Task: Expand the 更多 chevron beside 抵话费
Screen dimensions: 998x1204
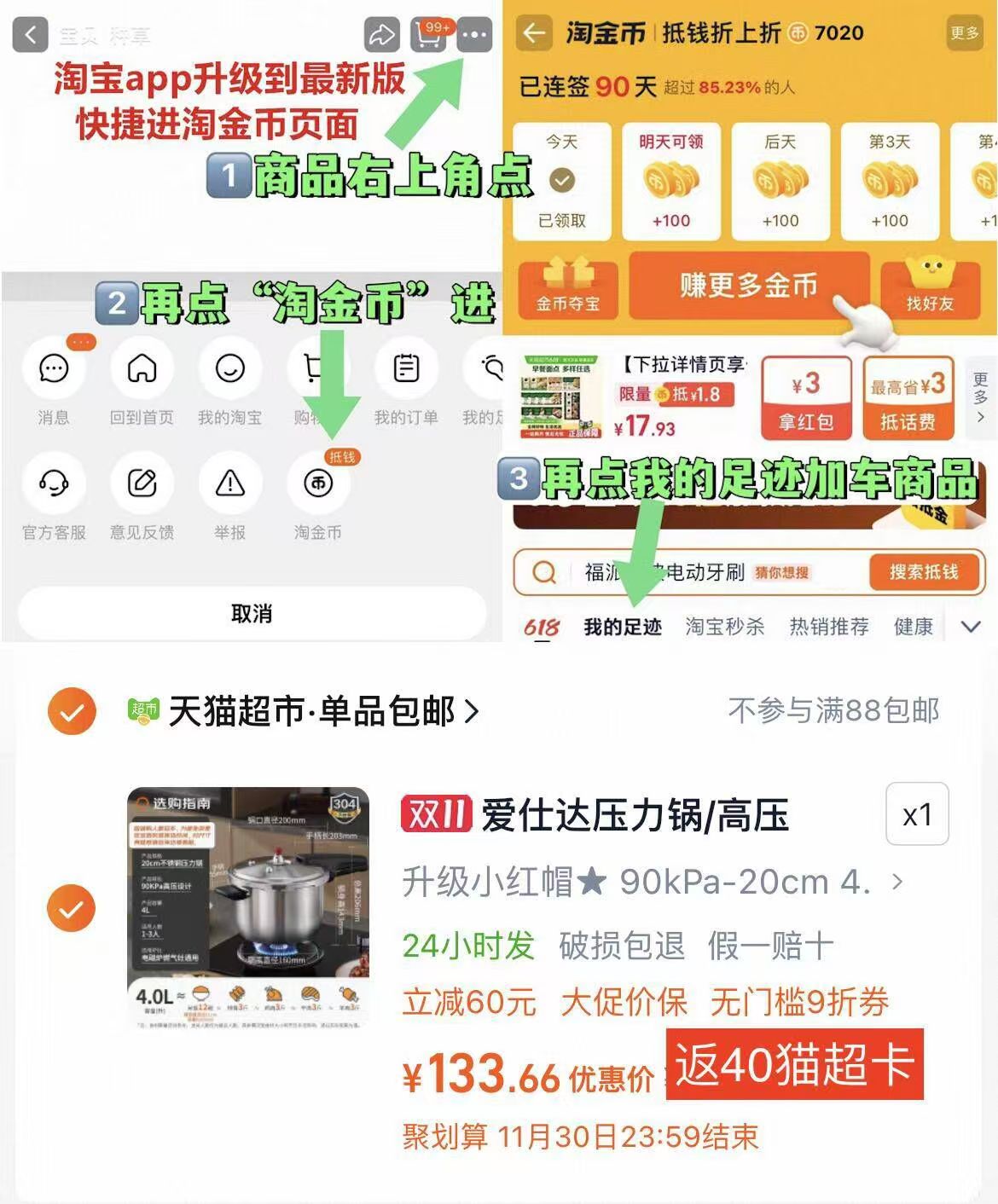Action: [979, 397]
